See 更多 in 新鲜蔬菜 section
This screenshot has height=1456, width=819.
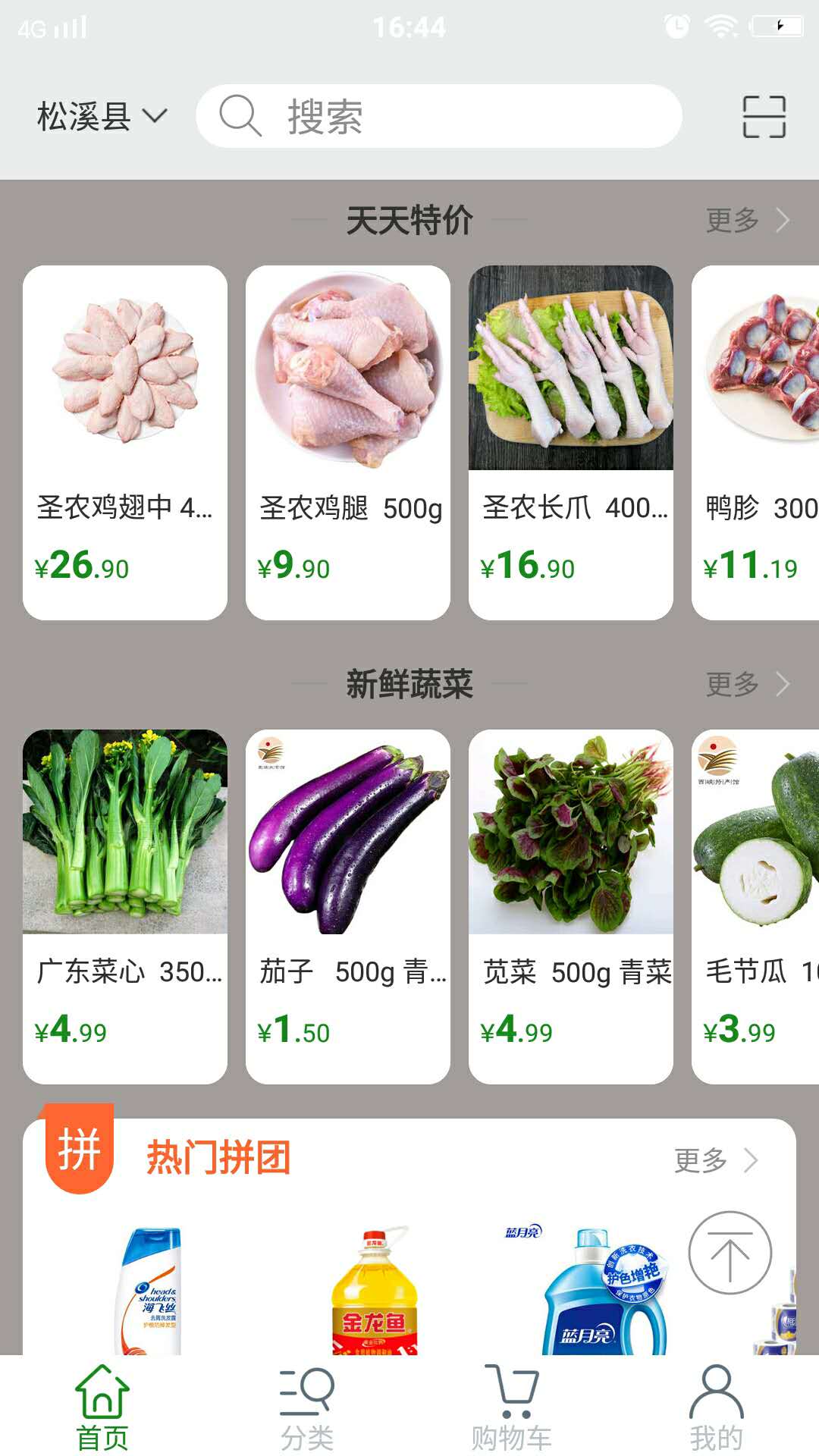[x=746, y=684]
